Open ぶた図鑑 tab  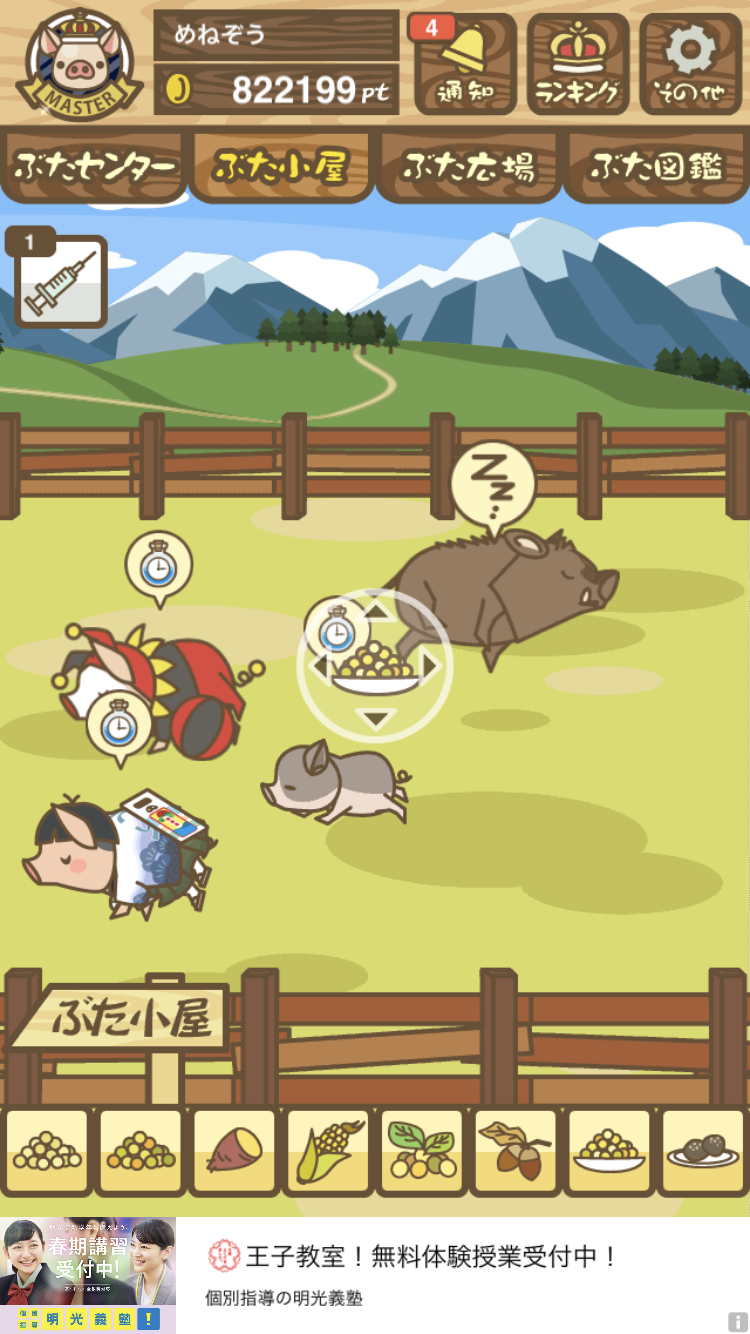point(656,166)
